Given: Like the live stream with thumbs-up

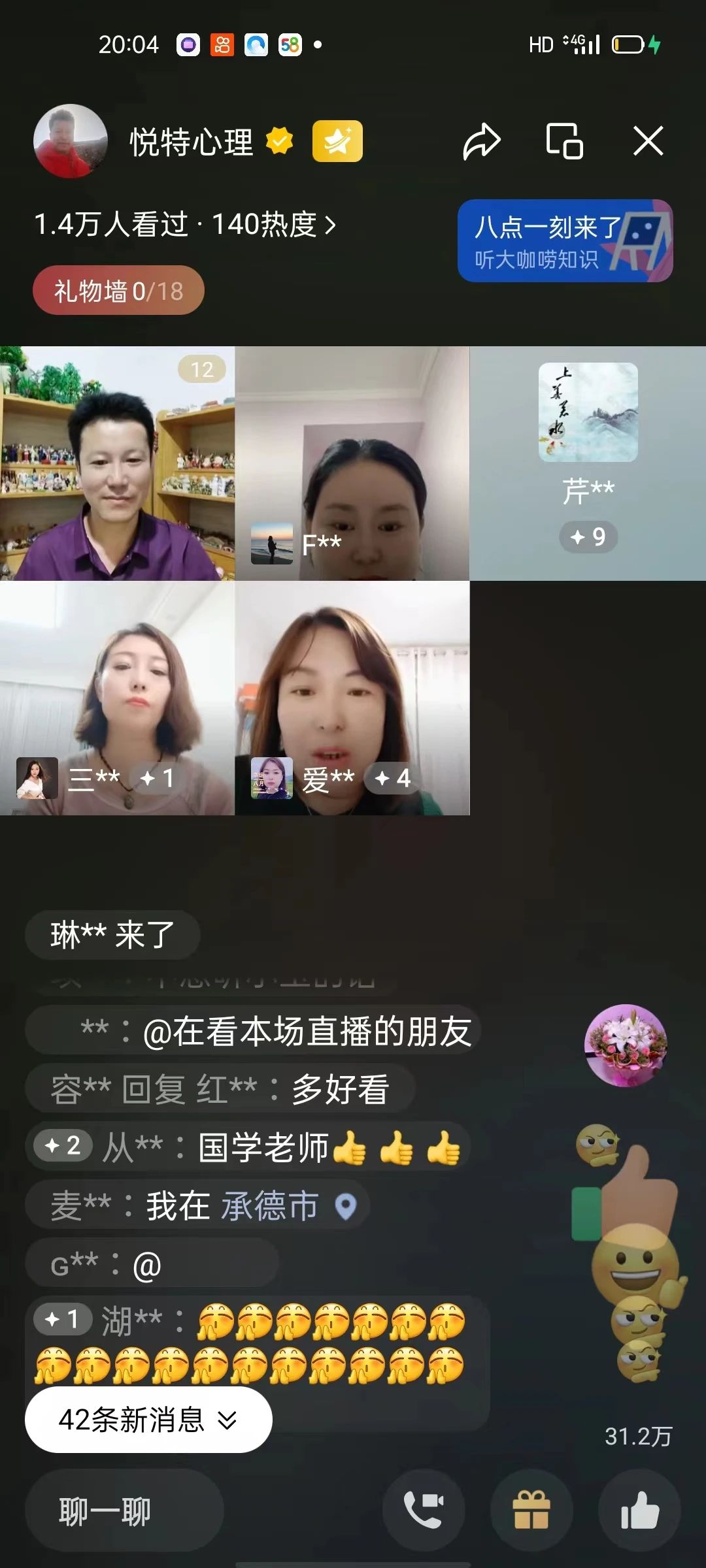Looking at the screenshot, I should point(639,1510).
